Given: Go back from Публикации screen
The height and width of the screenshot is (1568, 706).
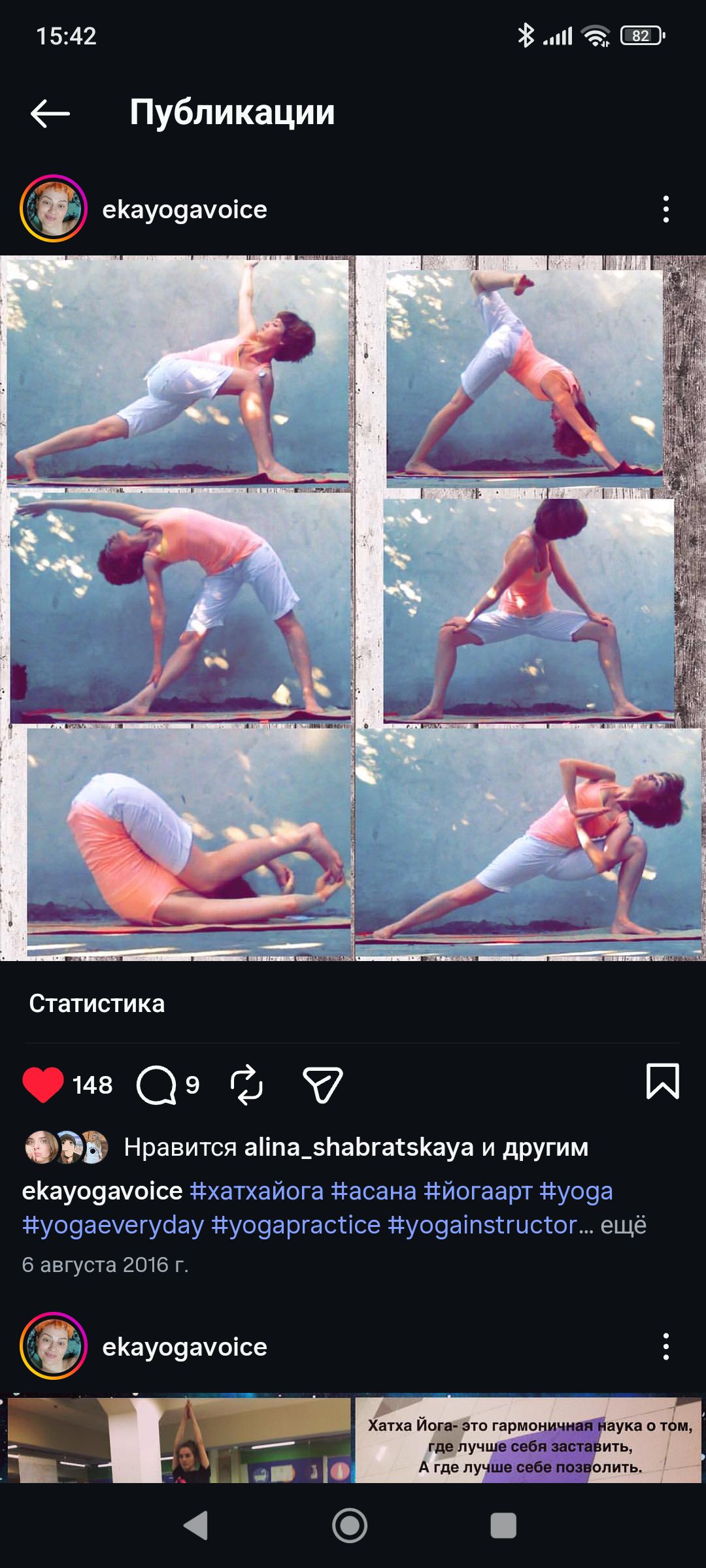Looking at the screenshot, I should tap(50, 113).
